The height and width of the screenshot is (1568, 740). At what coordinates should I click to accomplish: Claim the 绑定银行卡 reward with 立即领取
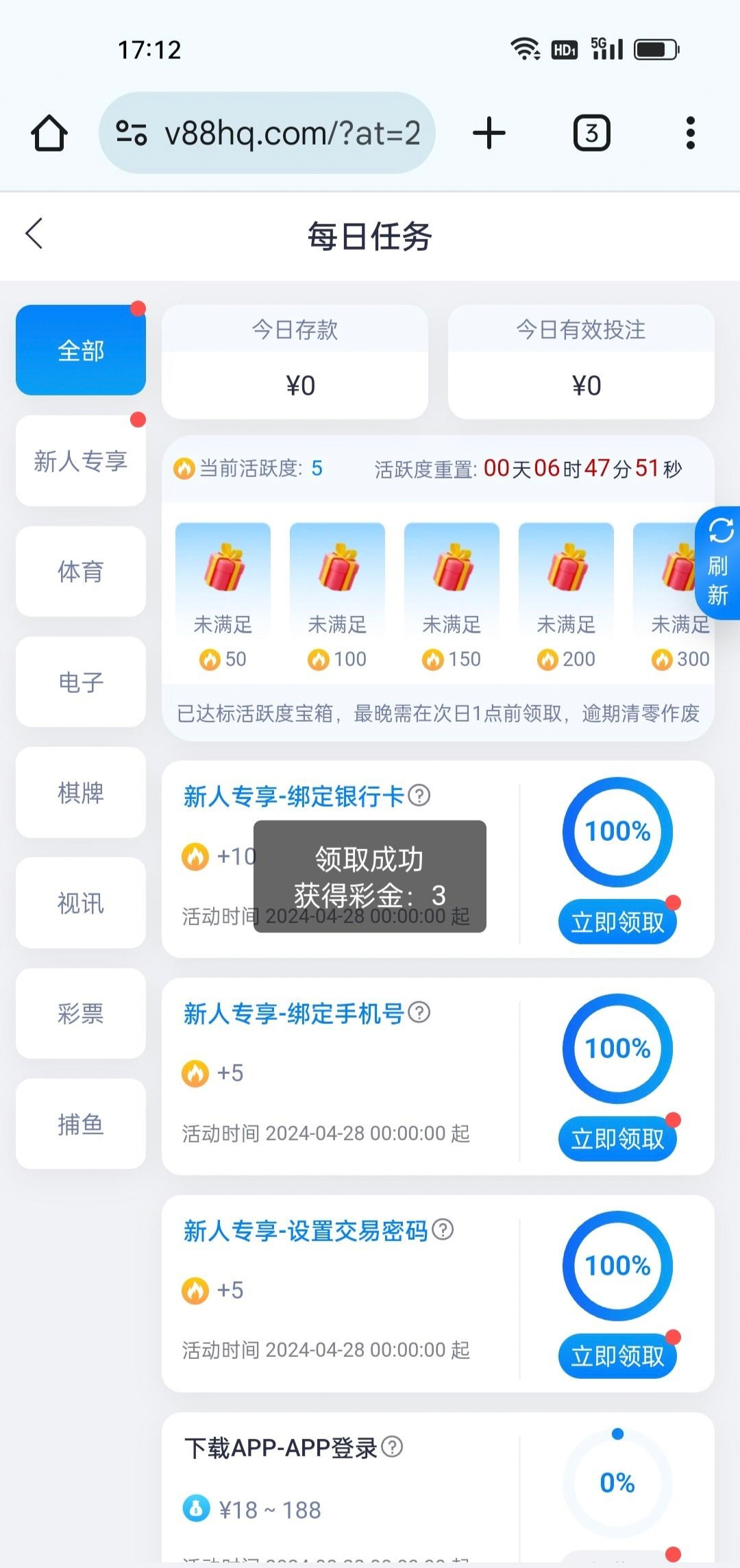coord(617,922)
